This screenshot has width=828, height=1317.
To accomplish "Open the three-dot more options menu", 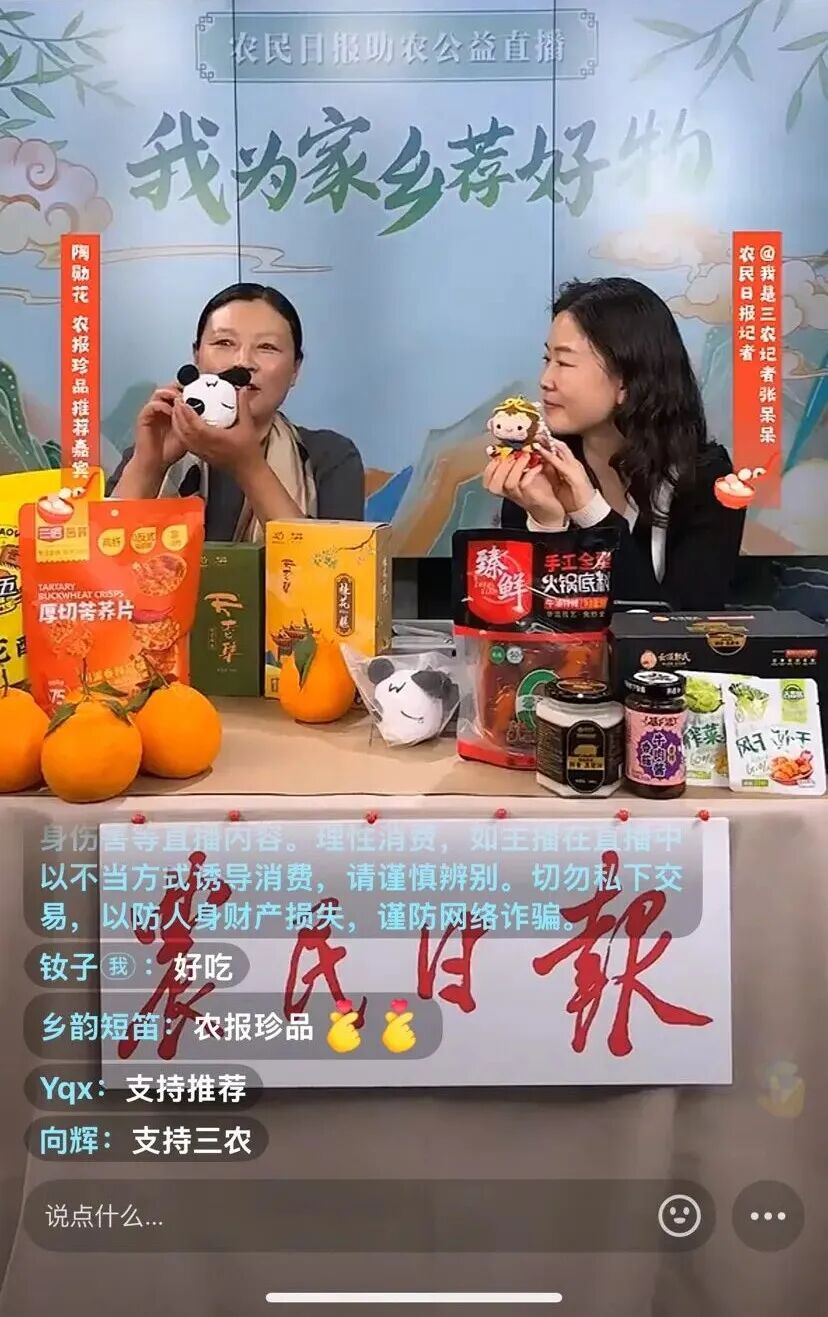I will 768,1216.
